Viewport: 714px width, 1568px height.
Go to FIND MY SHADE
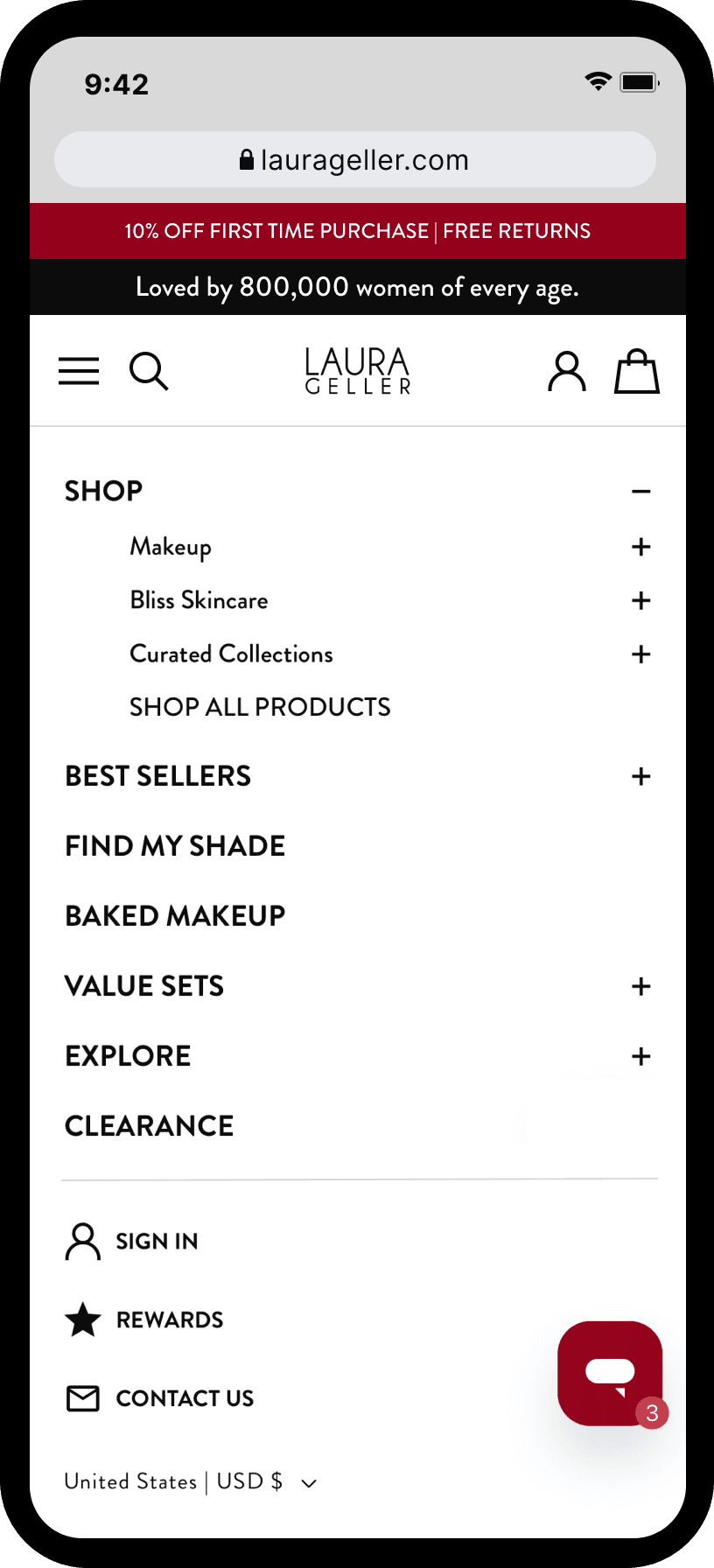click(175, 846)
